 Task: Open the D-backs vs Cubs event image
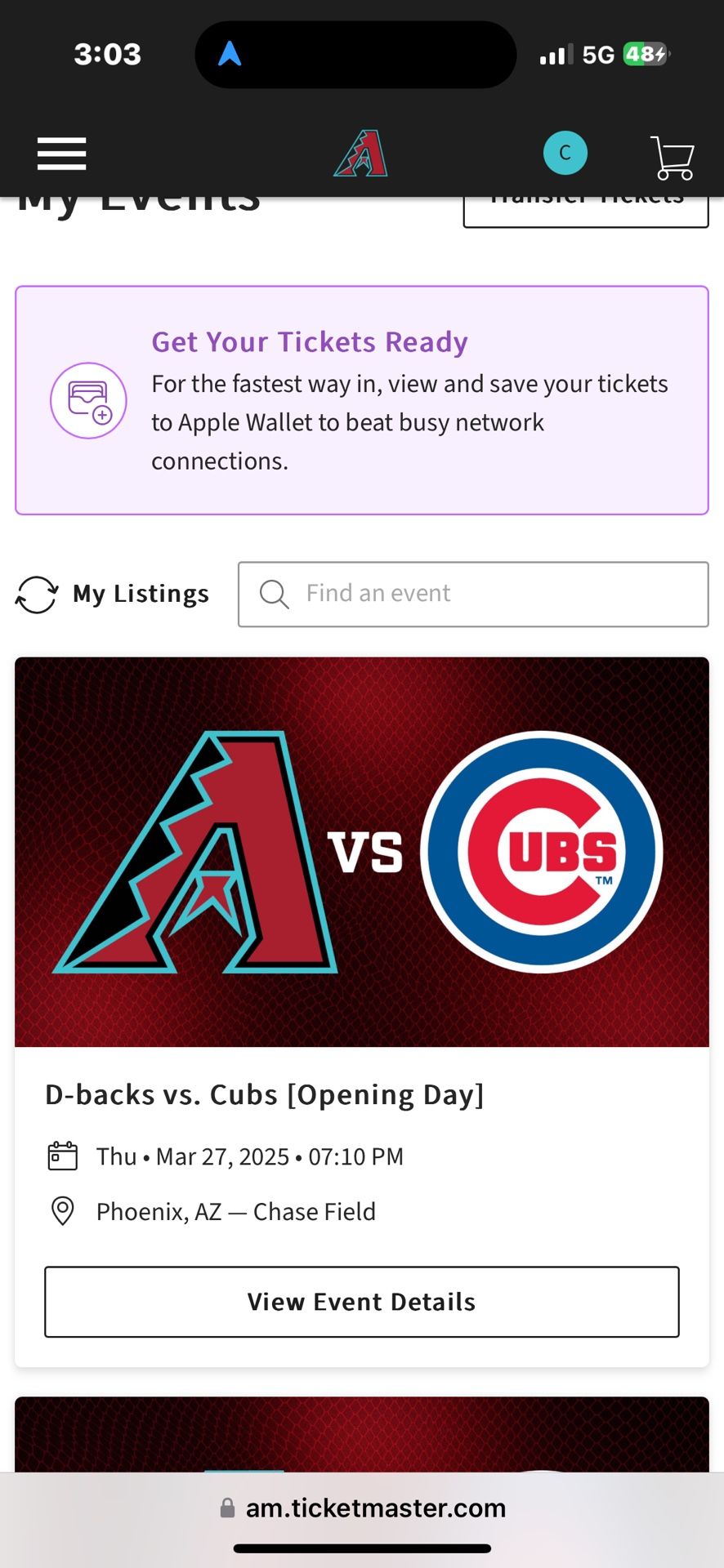pos(362,852)
